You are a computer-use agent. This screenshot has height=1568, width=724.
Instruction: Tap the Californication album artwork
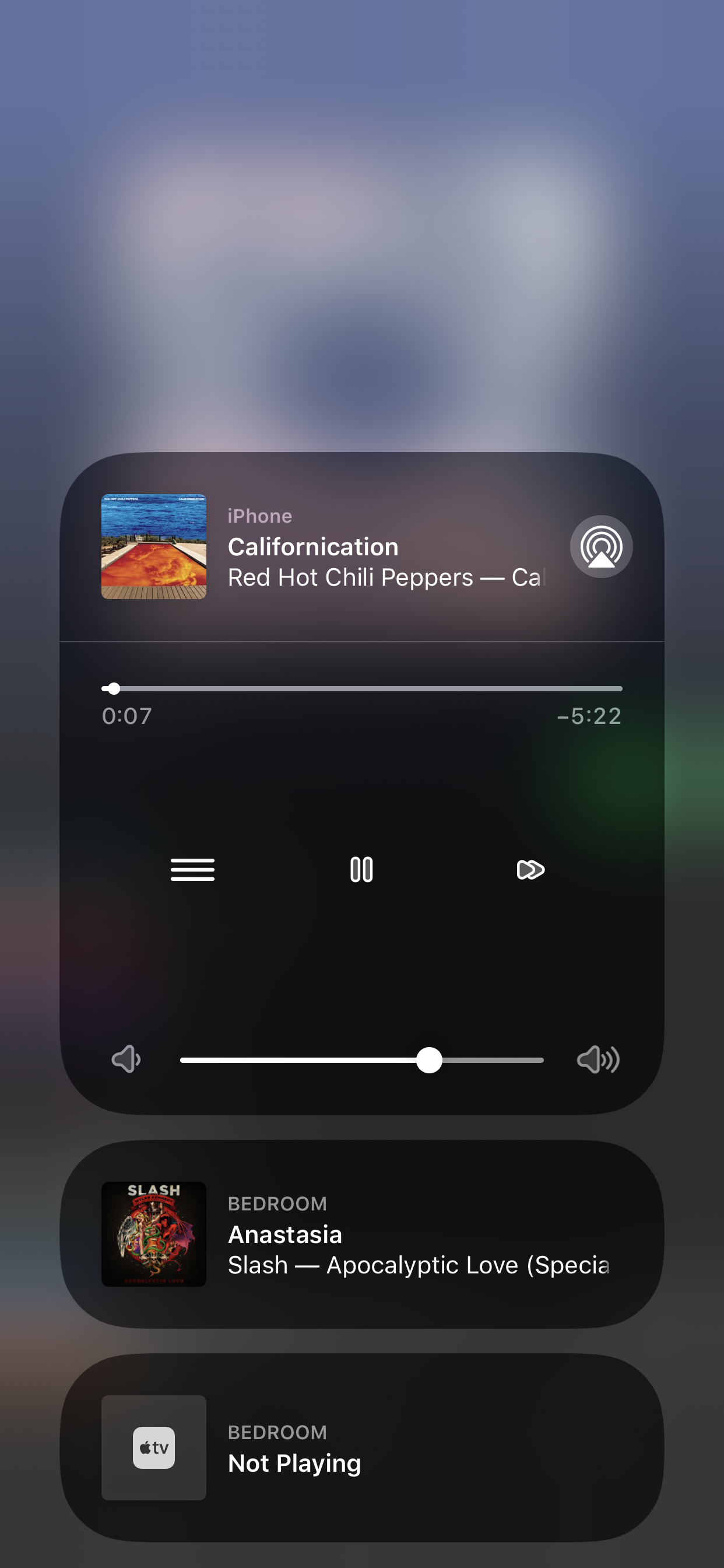pos(153,547)
